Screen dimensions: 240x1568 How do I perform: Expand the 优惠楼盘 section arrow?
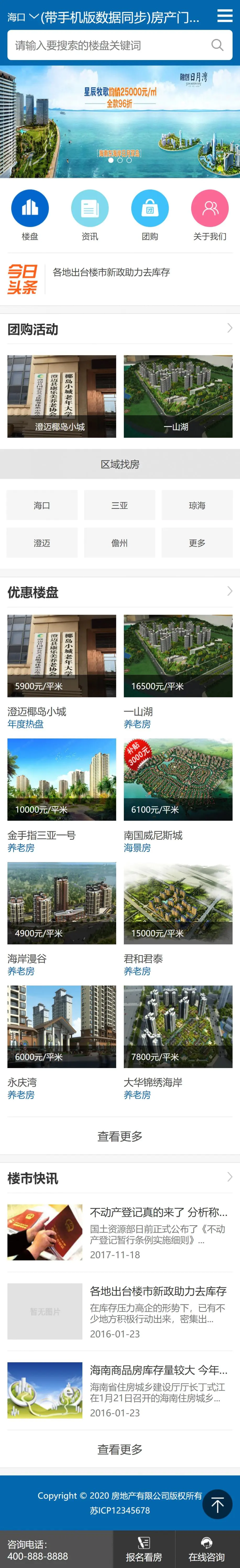click(229, 591)
